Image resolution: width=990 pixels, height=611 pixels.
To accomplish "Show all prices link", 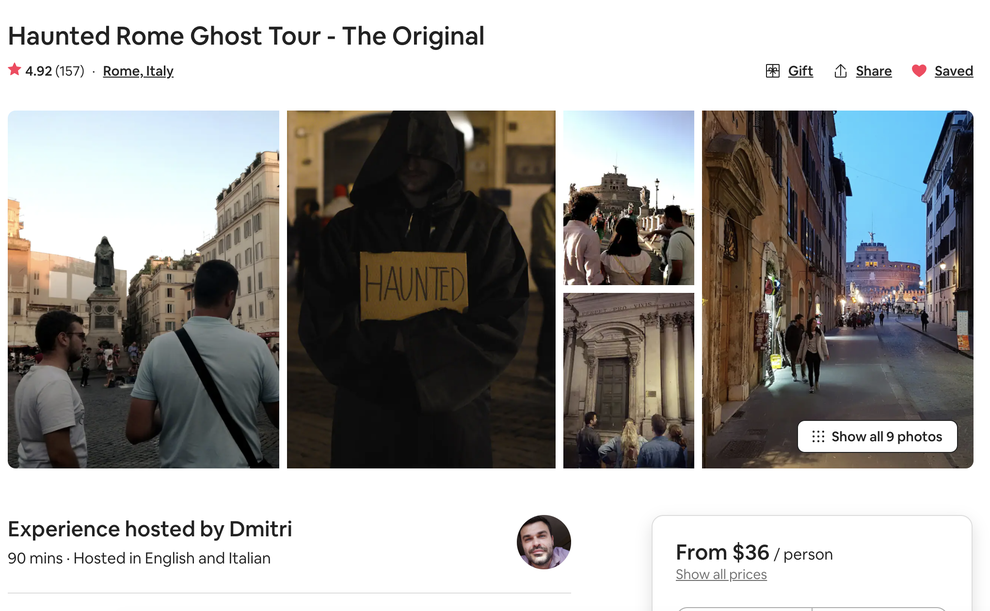I will (x=721, y=574).
